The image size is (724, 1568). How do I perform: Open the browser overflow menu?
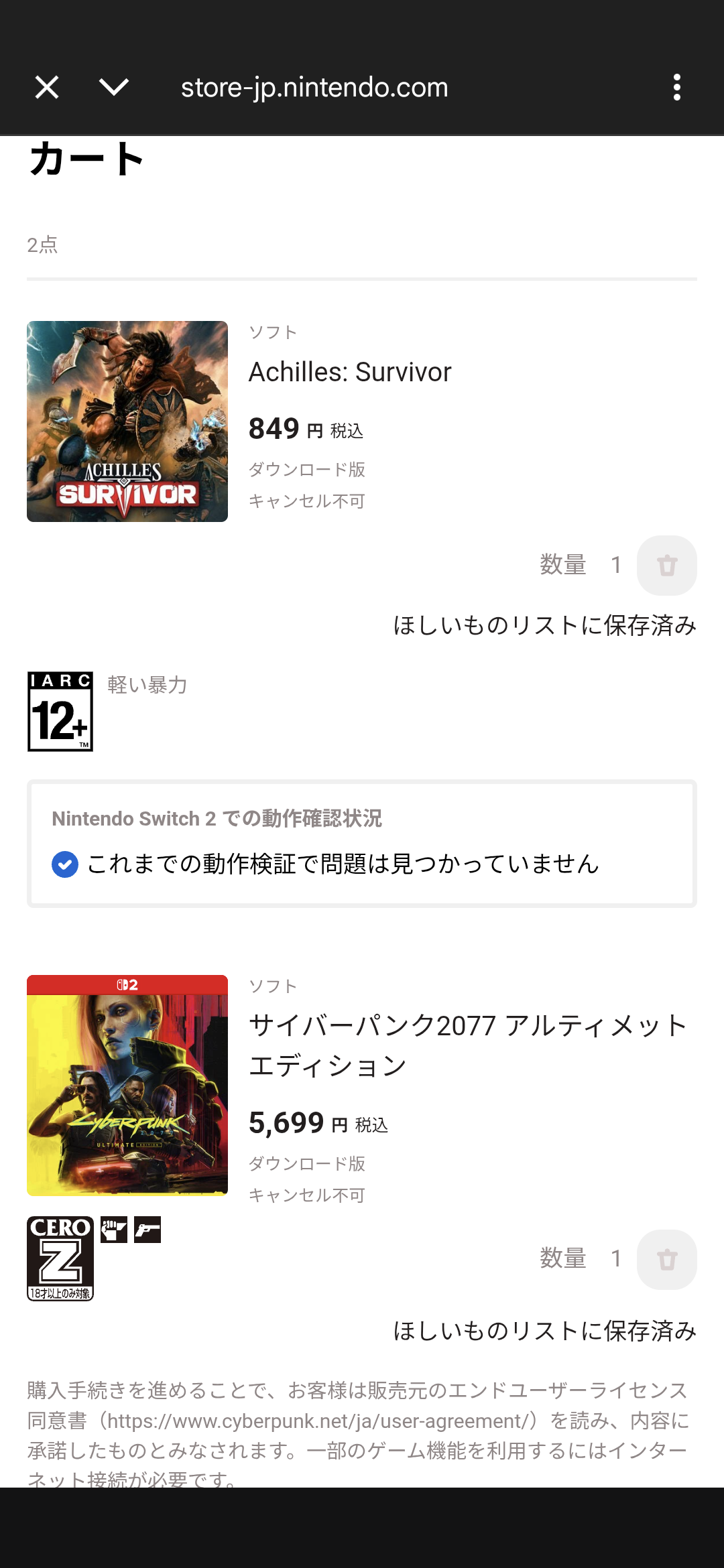(677, 87)
